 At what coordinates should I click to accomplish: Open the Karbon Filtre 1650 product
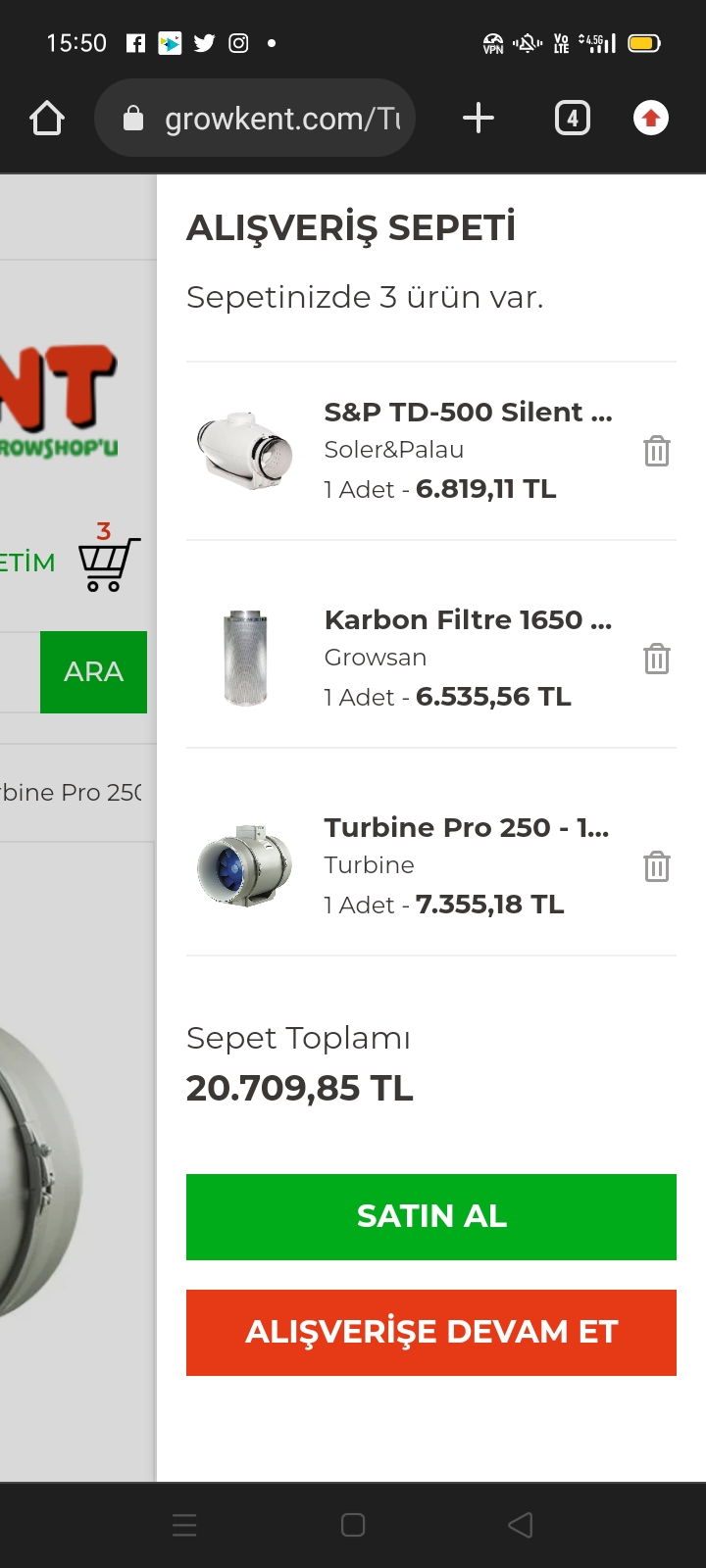click(468, 619)
